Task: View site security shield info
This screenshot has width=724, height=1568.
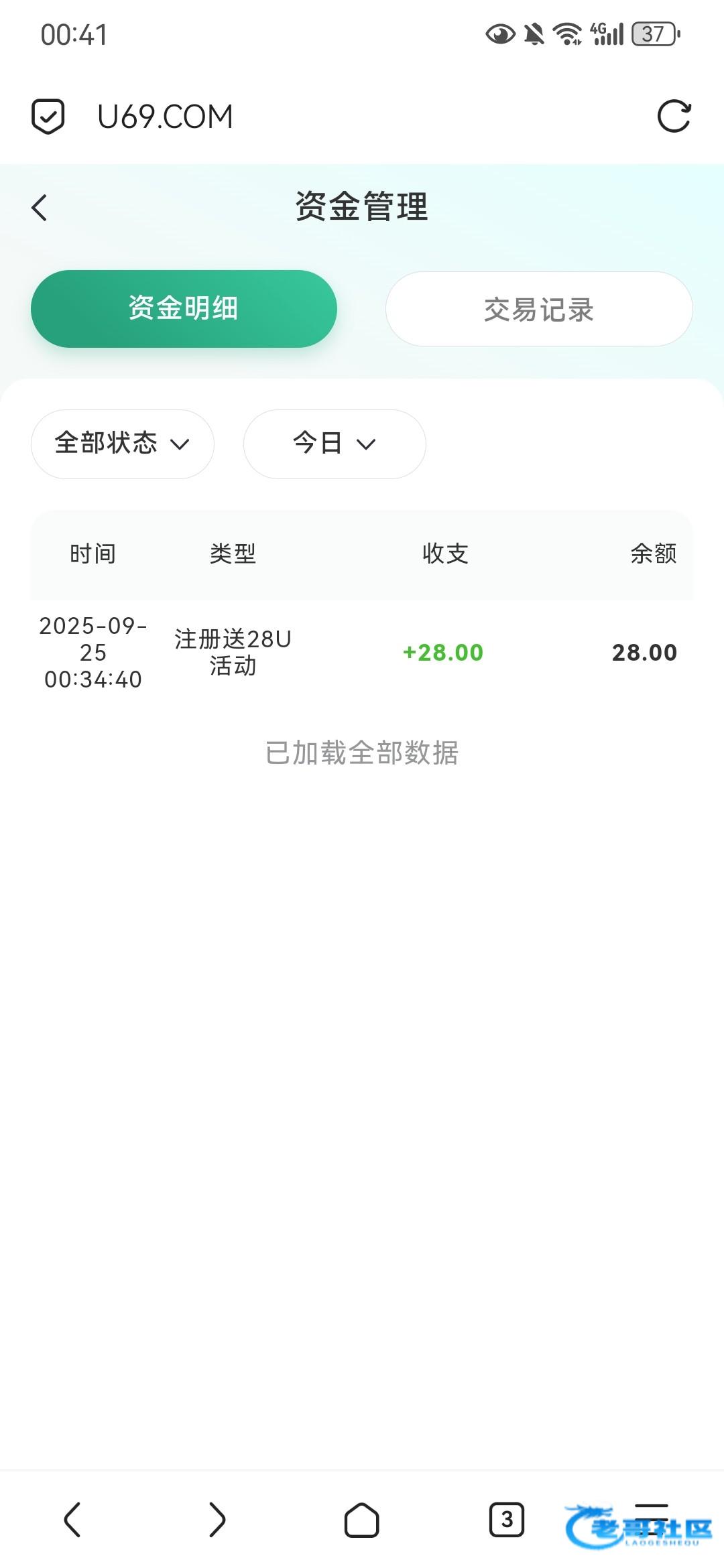Action: coord(48,117)
